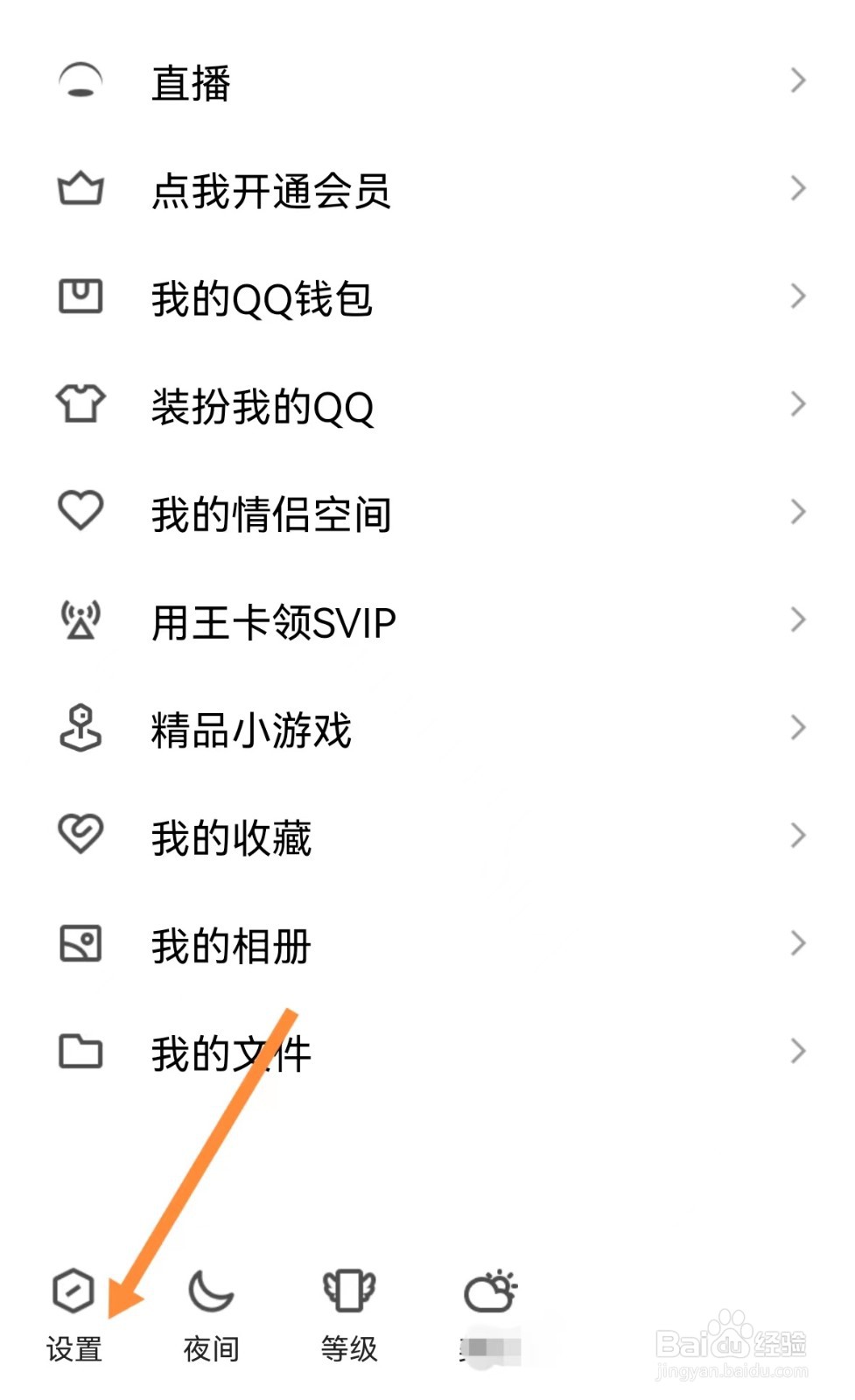
Task: Open the 我的相册 photo album icon
Action: coord(81,943)
